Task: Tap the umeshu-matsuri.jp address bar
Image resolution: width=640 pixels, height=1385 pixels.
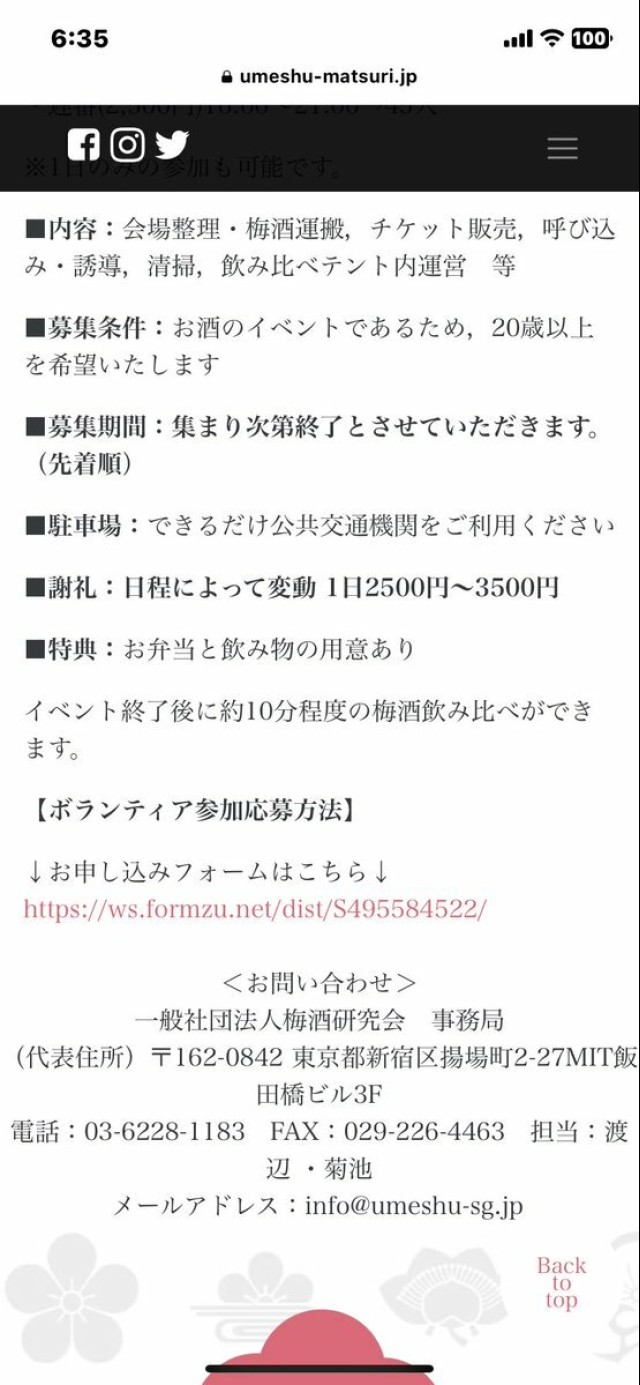Action: click(x=320, y=76)
